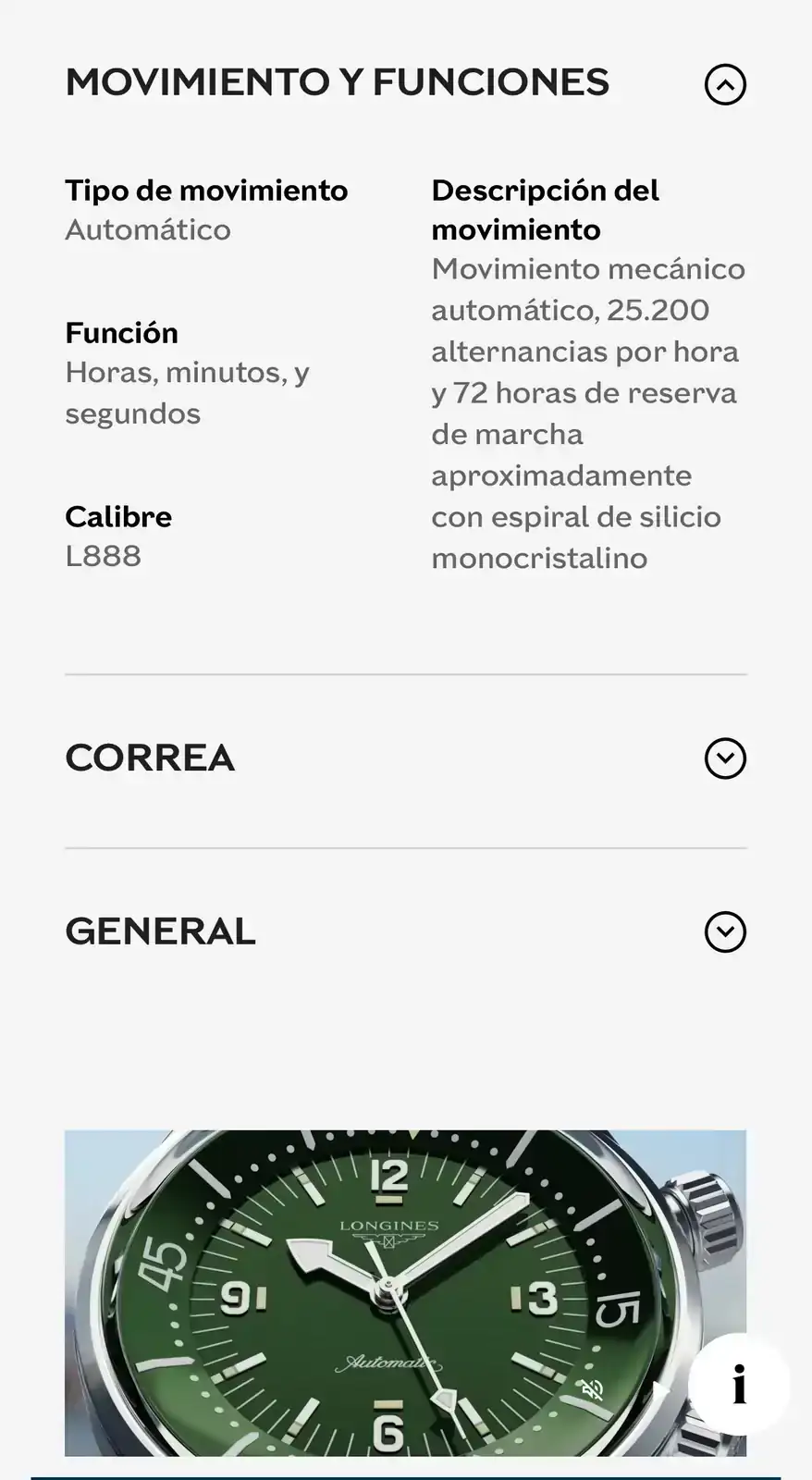Open the round info button
This screenshot has height=1480, width=812.
(x=739, y=1385)
